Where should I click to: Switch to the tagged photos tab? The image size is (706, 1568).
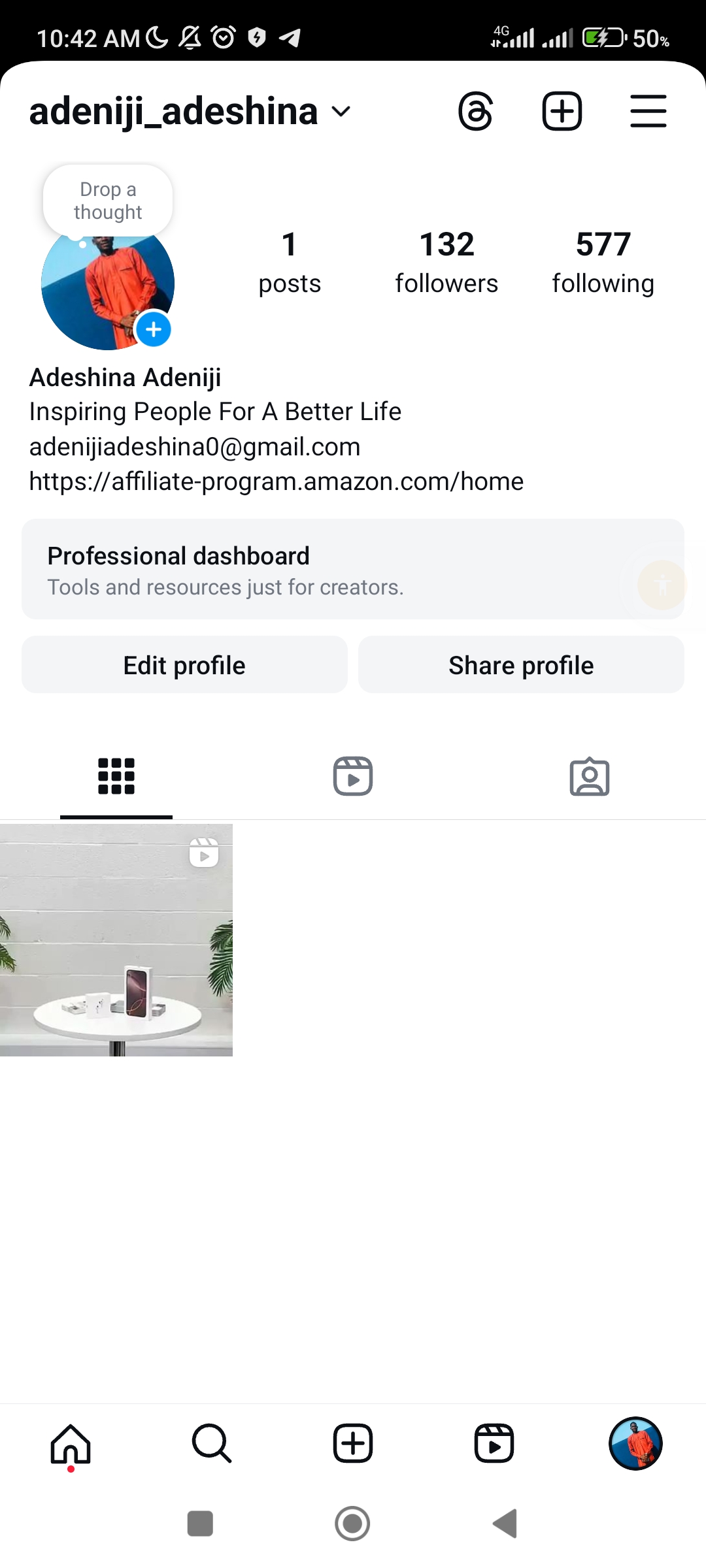[590, 776]
